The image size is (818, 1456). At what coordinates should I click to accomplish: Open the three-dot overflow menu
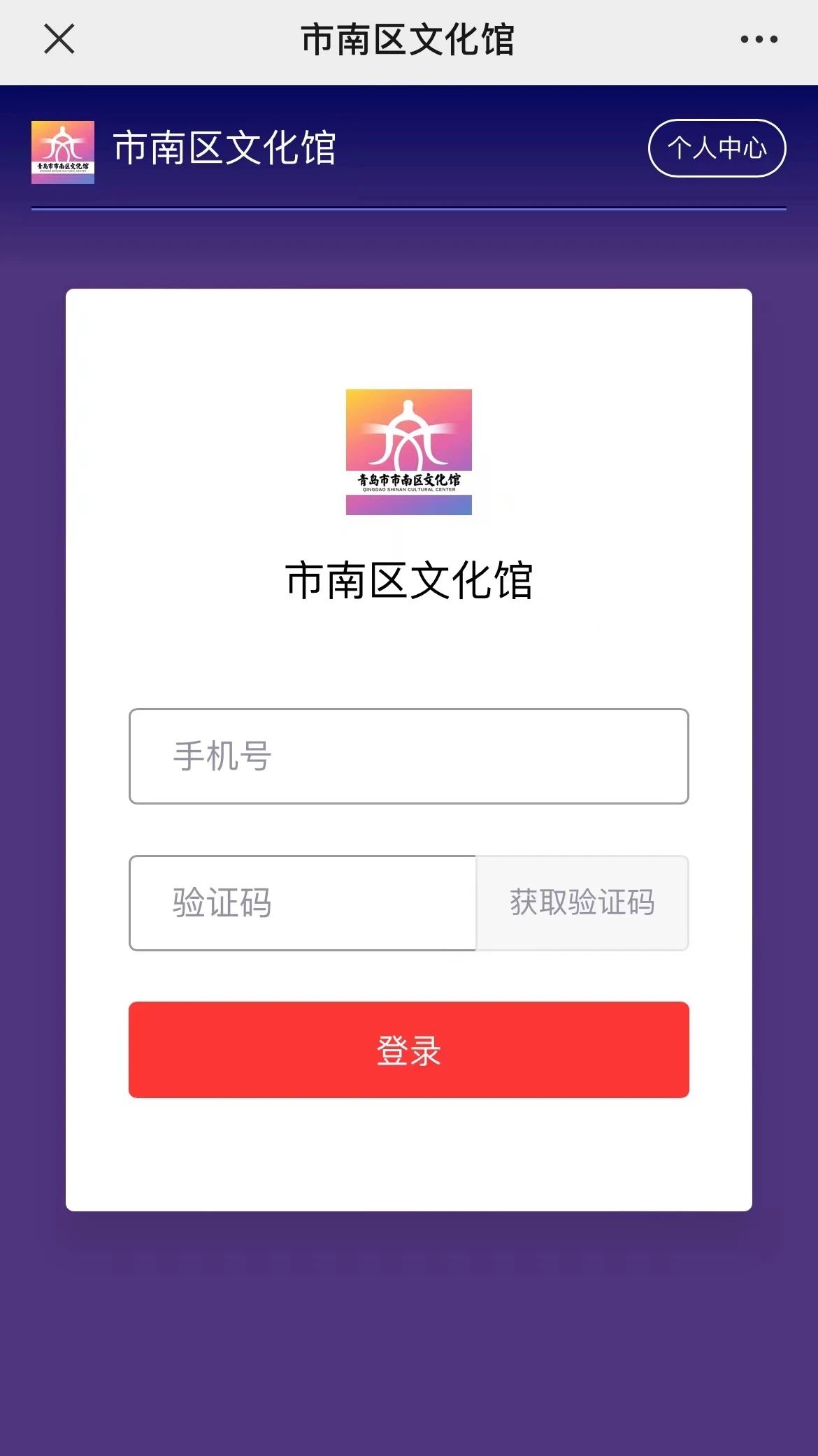point(759,39)
